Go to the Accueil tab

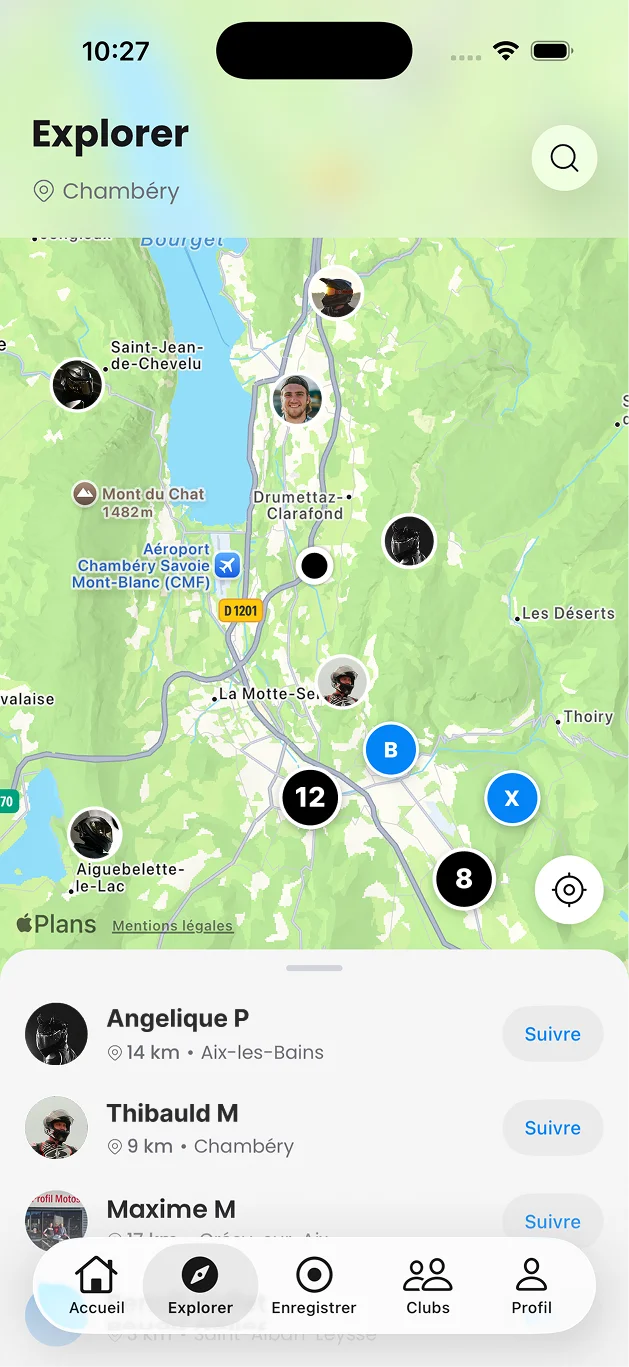pos(97,1286)
